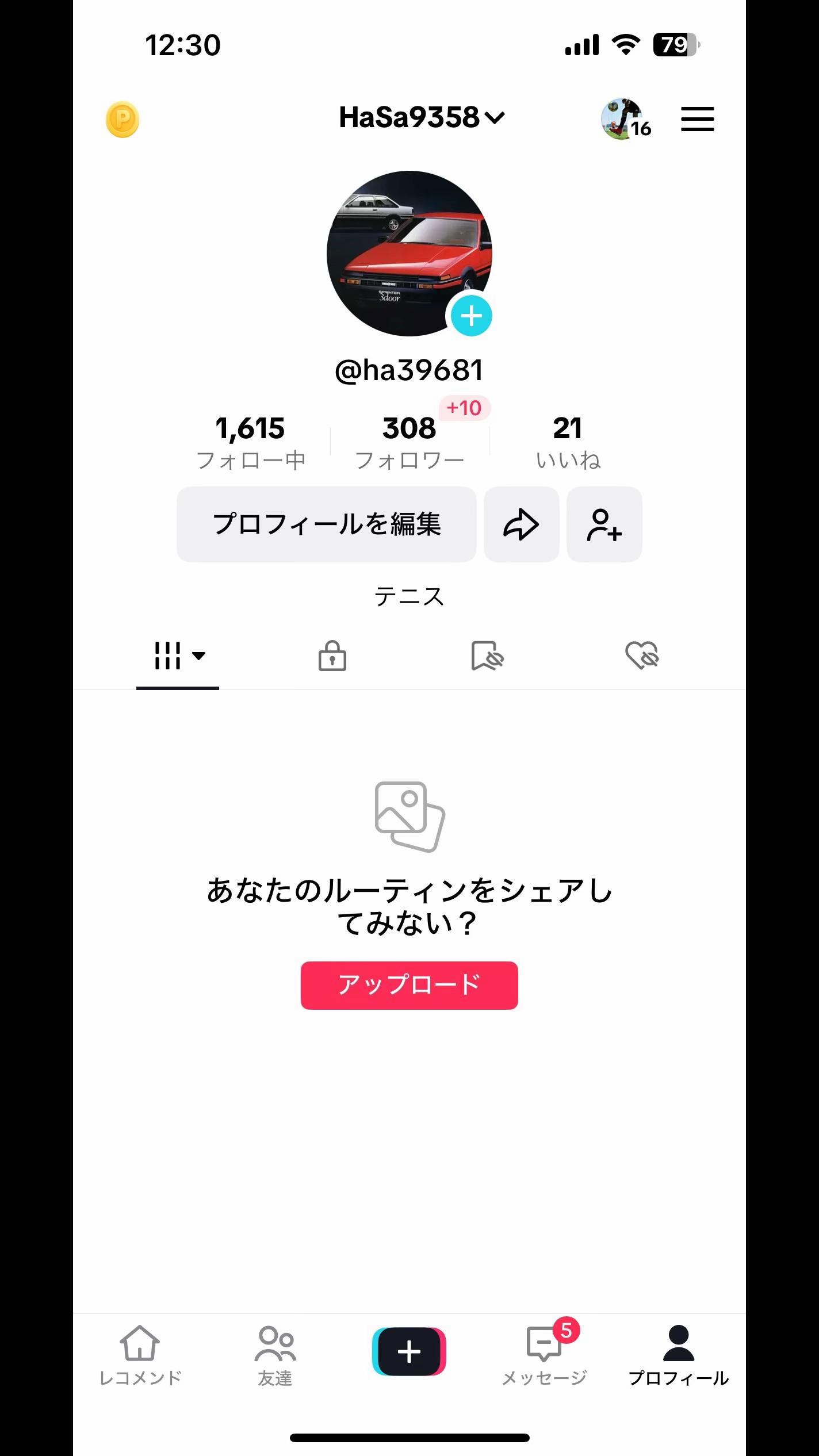This screenshot has width=819, height=1456.
Task: Switch to the hidden bookmarks tab
Action: click(487, 656)
